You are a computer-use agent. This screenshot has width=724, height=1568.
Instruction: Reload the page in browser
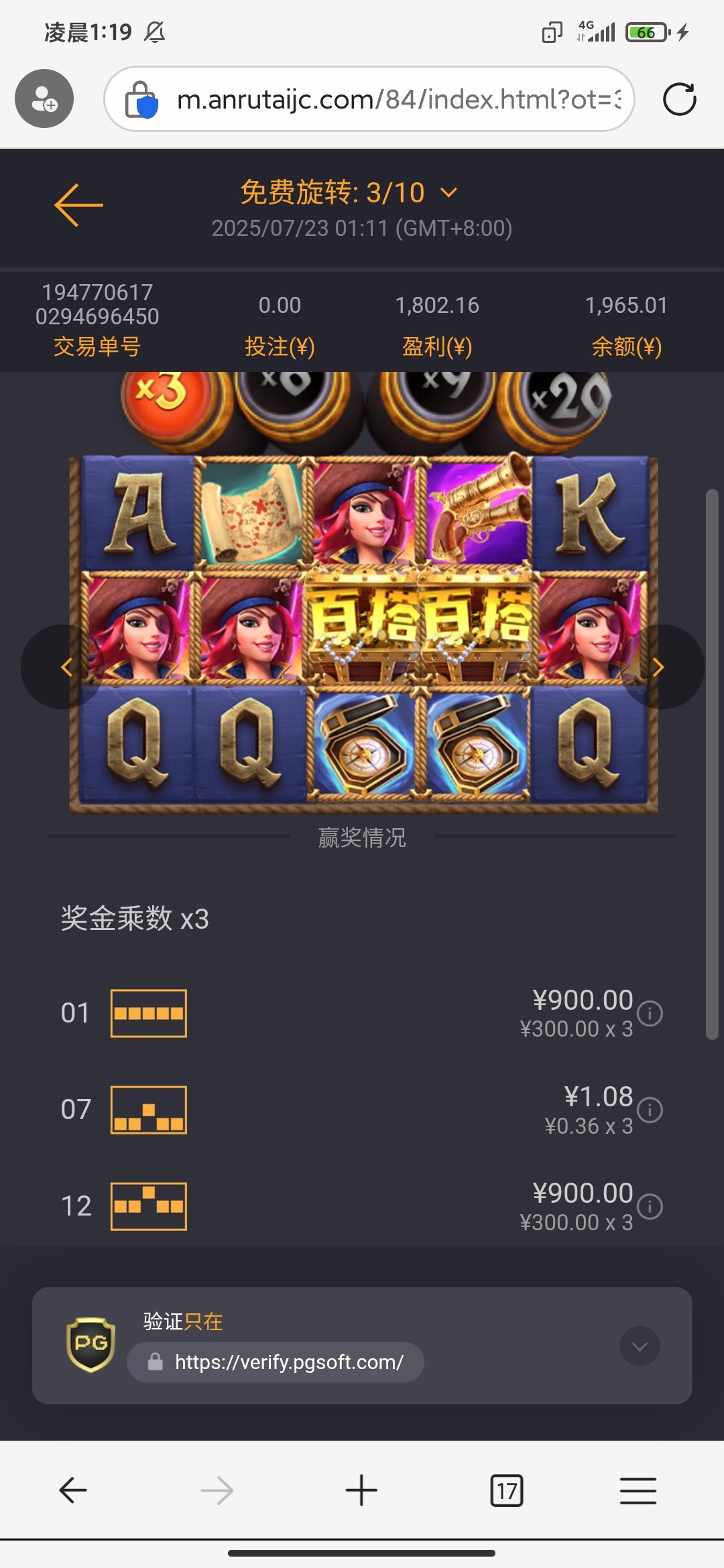click(679, 99)
